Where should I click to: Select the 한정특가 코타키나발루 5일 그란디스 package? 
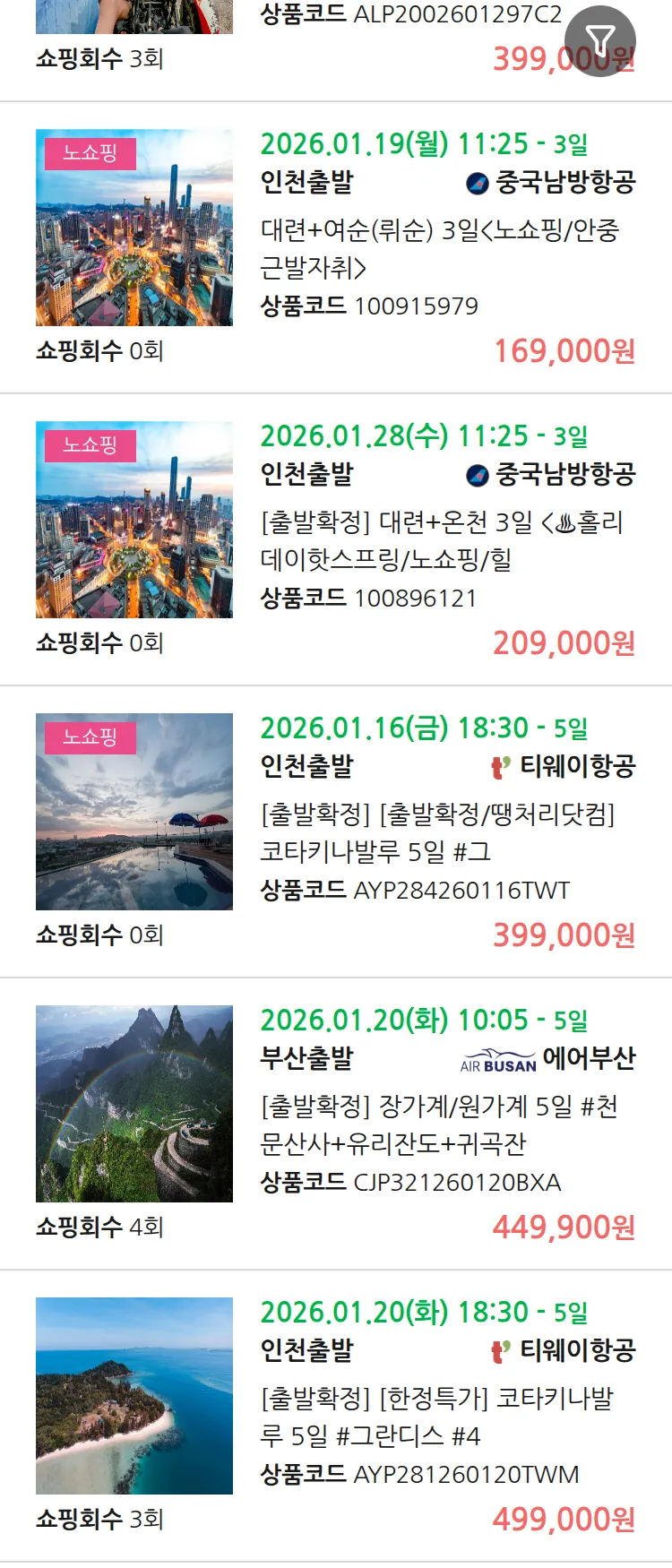coord(439,1417)
